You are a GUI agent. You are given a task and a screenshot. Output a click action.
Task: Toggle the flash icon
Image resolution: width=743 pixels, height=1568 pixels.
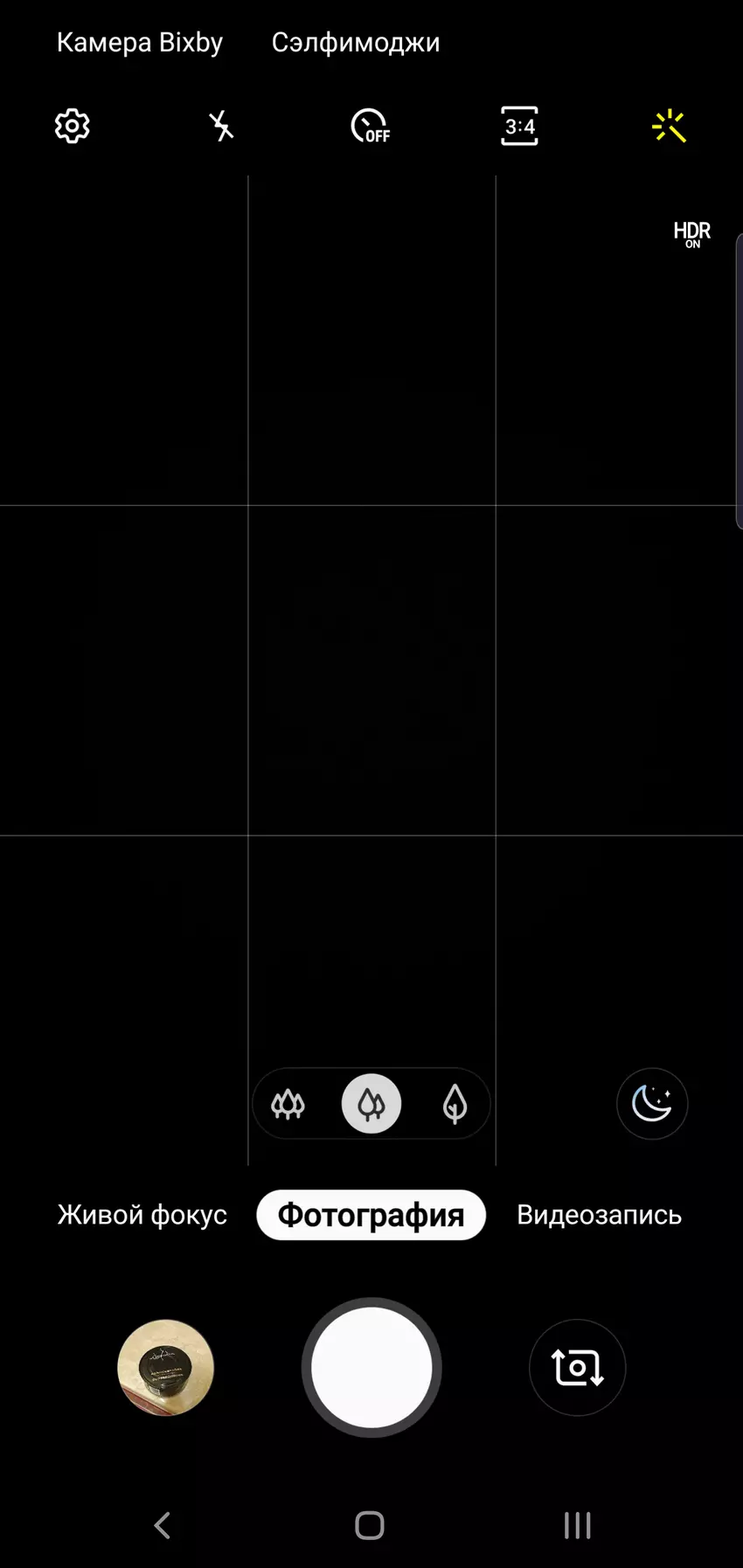click(x=221, y=127)
